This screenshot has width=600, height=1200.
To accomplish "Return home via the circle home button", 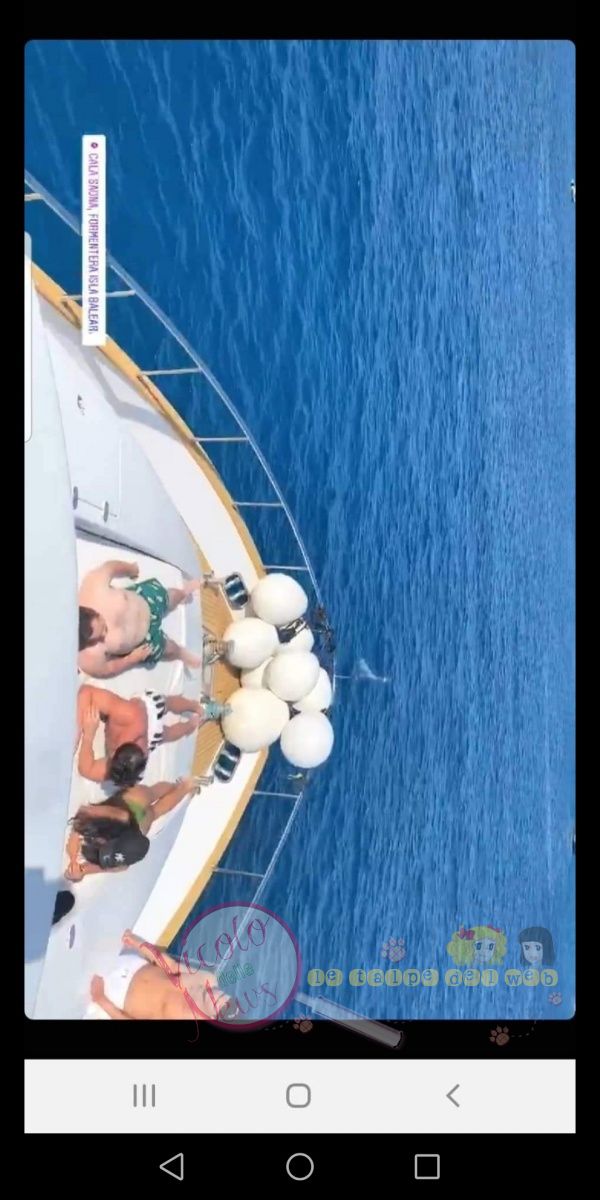I will coord(300,1166).
